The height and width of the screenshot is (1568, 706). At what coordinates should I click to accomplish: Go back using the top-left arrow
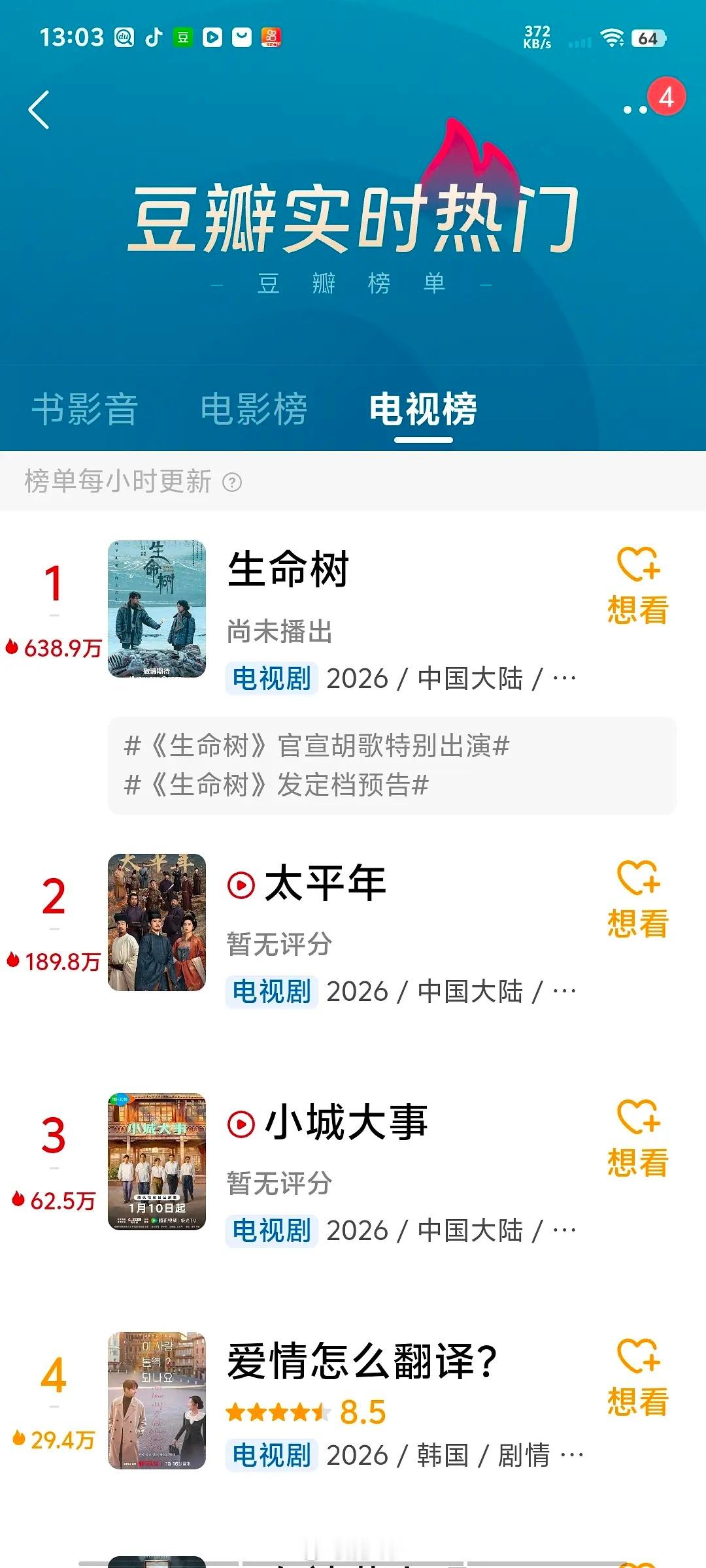[x=39, y=110]
